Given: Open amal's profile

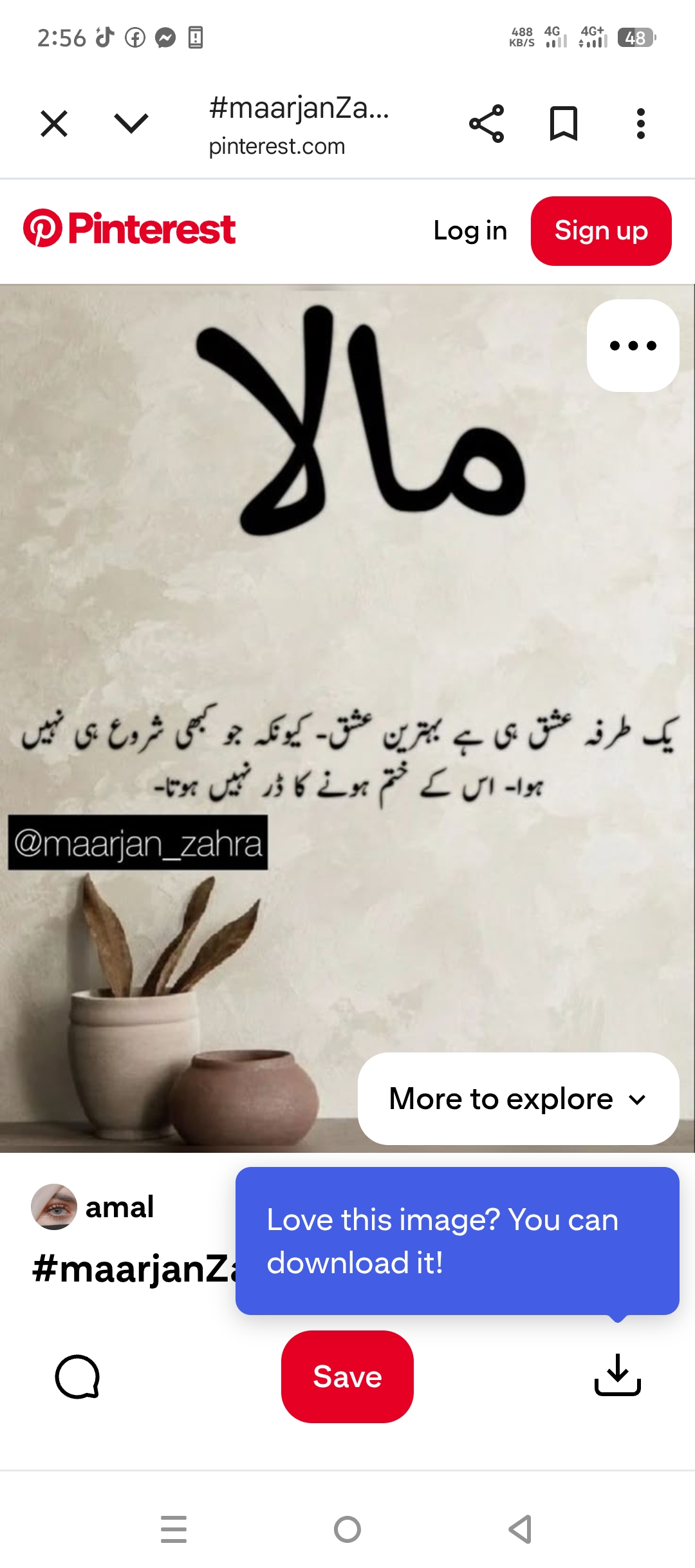Looking at the screenshot, I should [93, 1207].
